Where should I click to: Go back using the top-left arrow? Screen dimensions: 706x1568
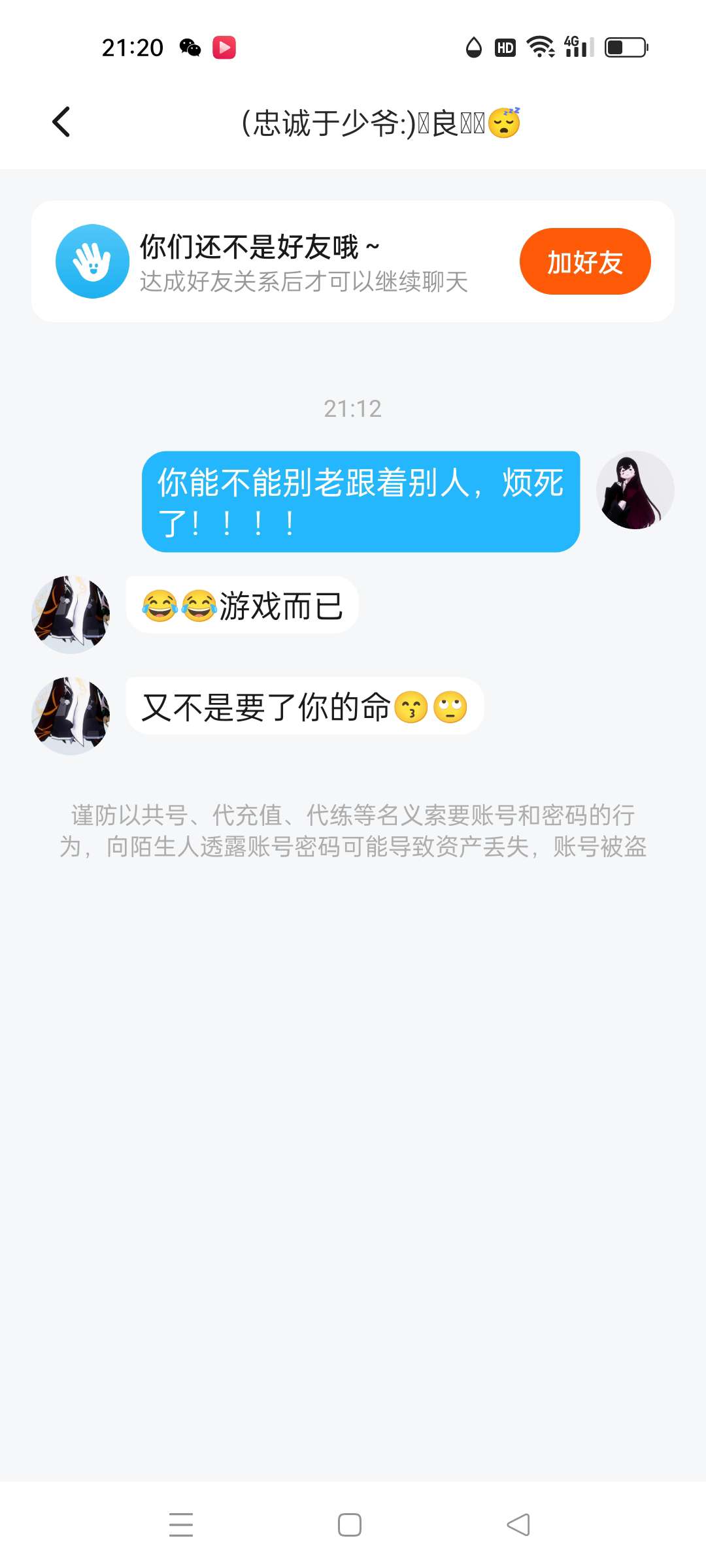tap(61, 122)
